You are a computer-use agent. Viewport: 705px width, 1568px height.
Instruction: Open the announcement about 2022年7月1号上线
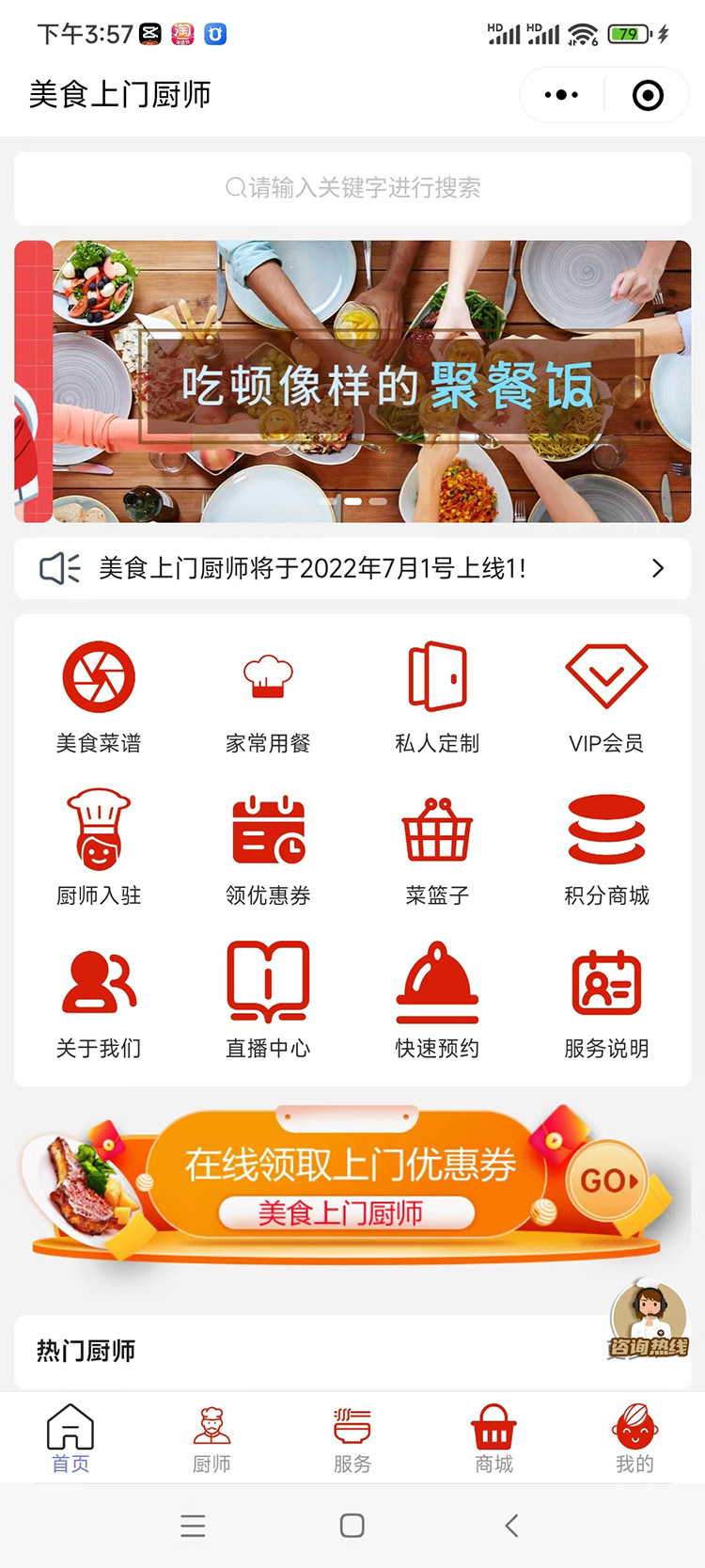click(352, 568)
